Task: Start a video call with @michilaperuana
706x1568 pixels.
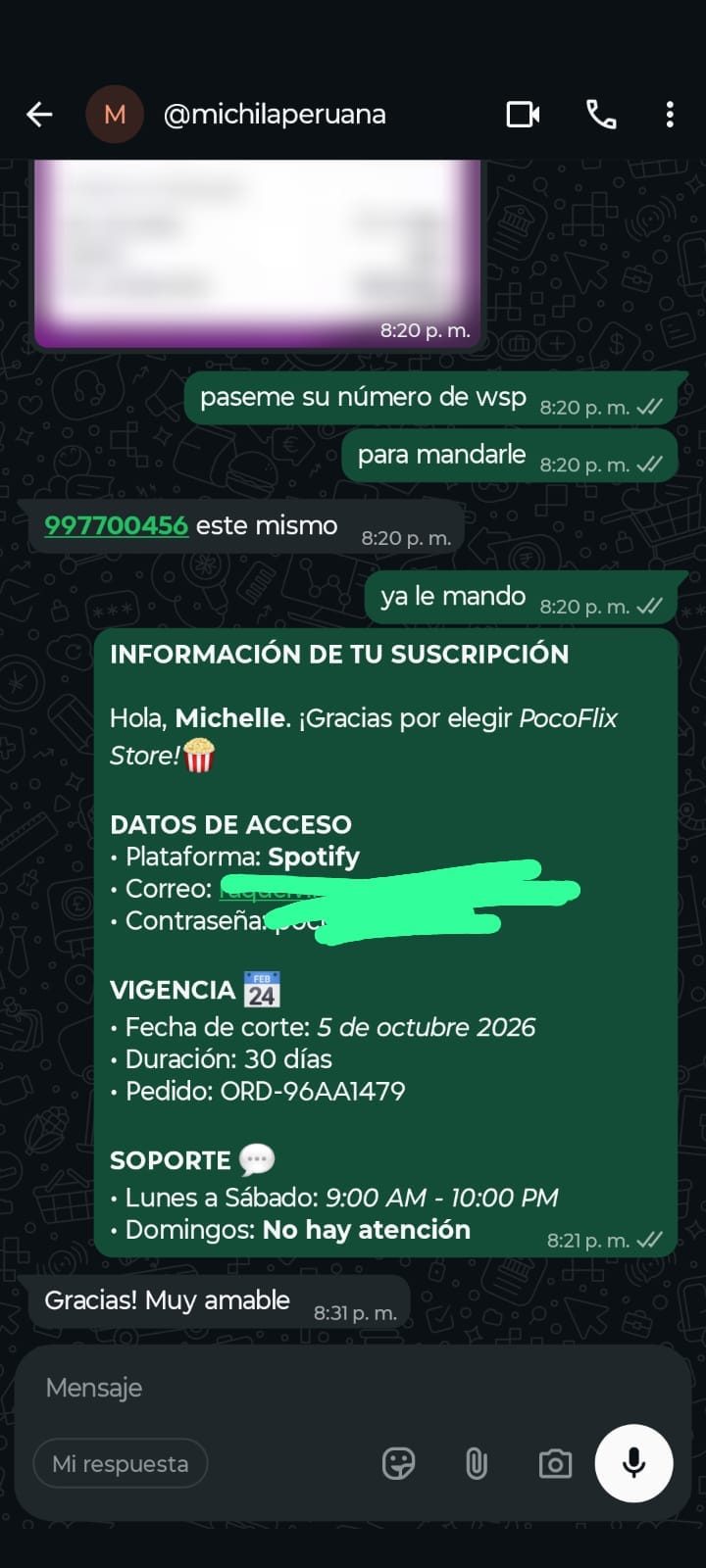Action: coord(524,115)
